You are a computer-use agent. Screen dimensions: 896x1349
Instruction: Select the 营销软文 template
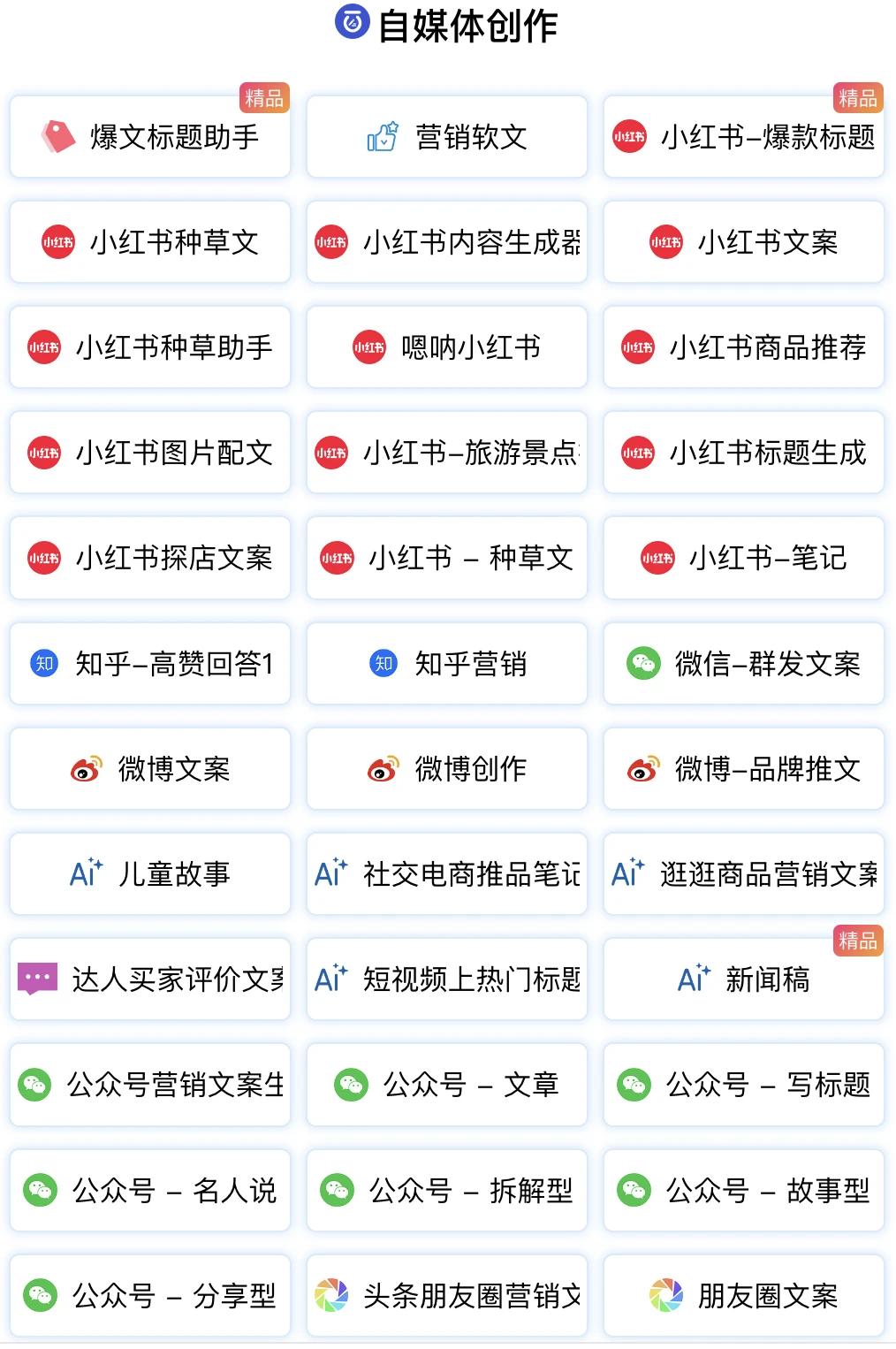click(447, 137)
